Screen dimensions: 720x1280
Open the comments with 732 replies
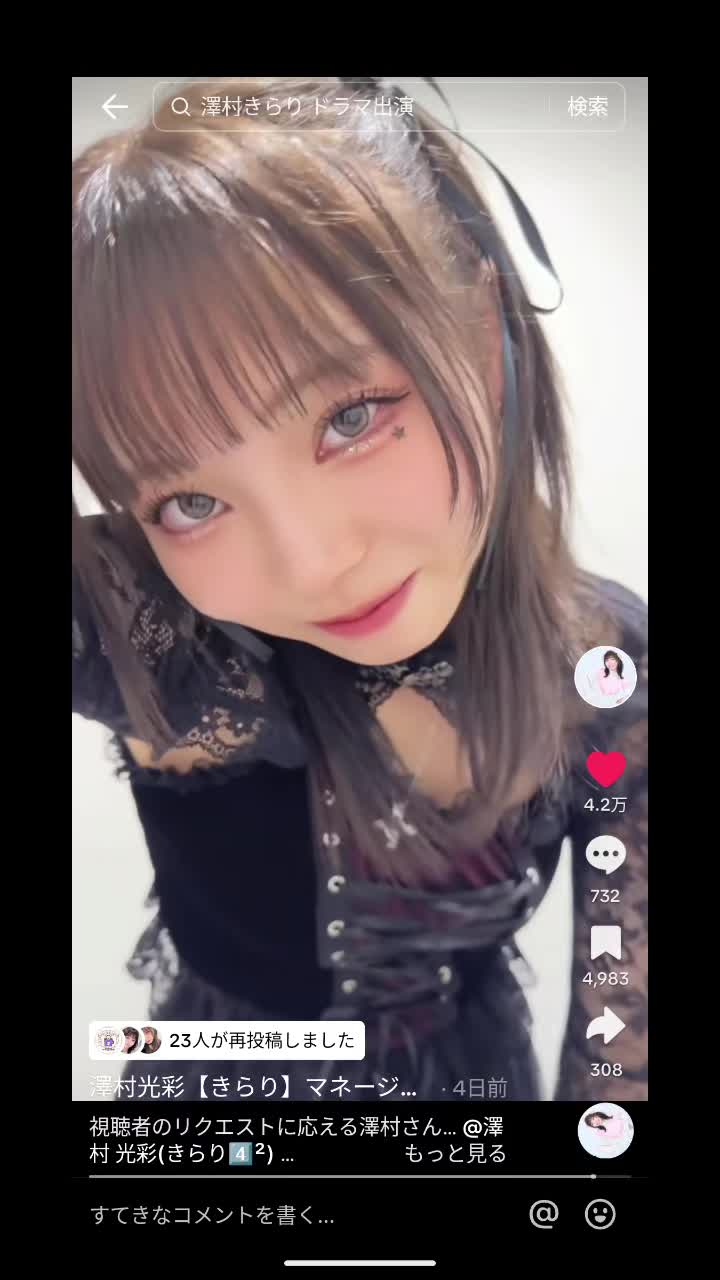(605, 856)
